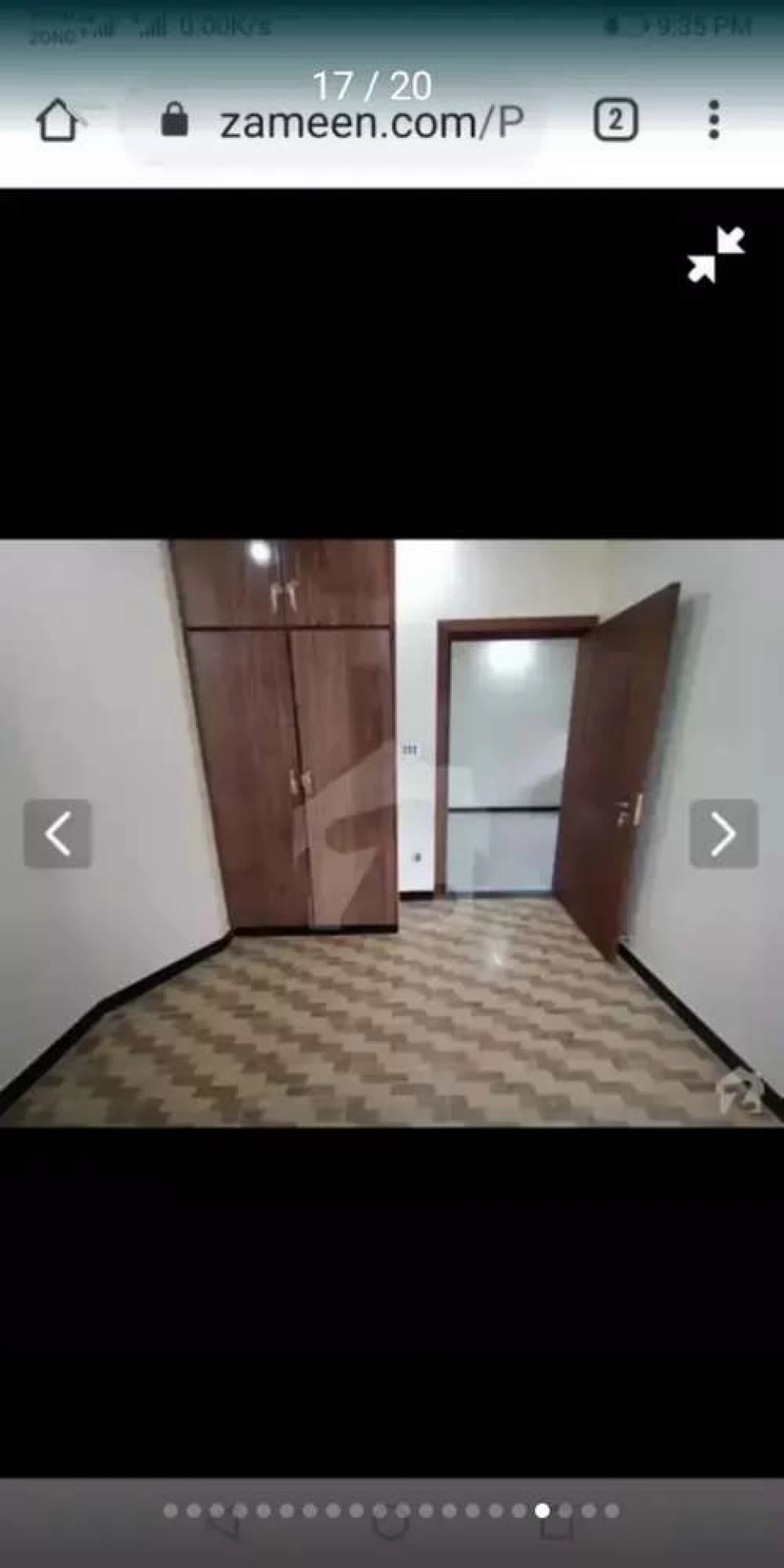
Task: Exit fullscreen image view
Action: coord(715,255)
